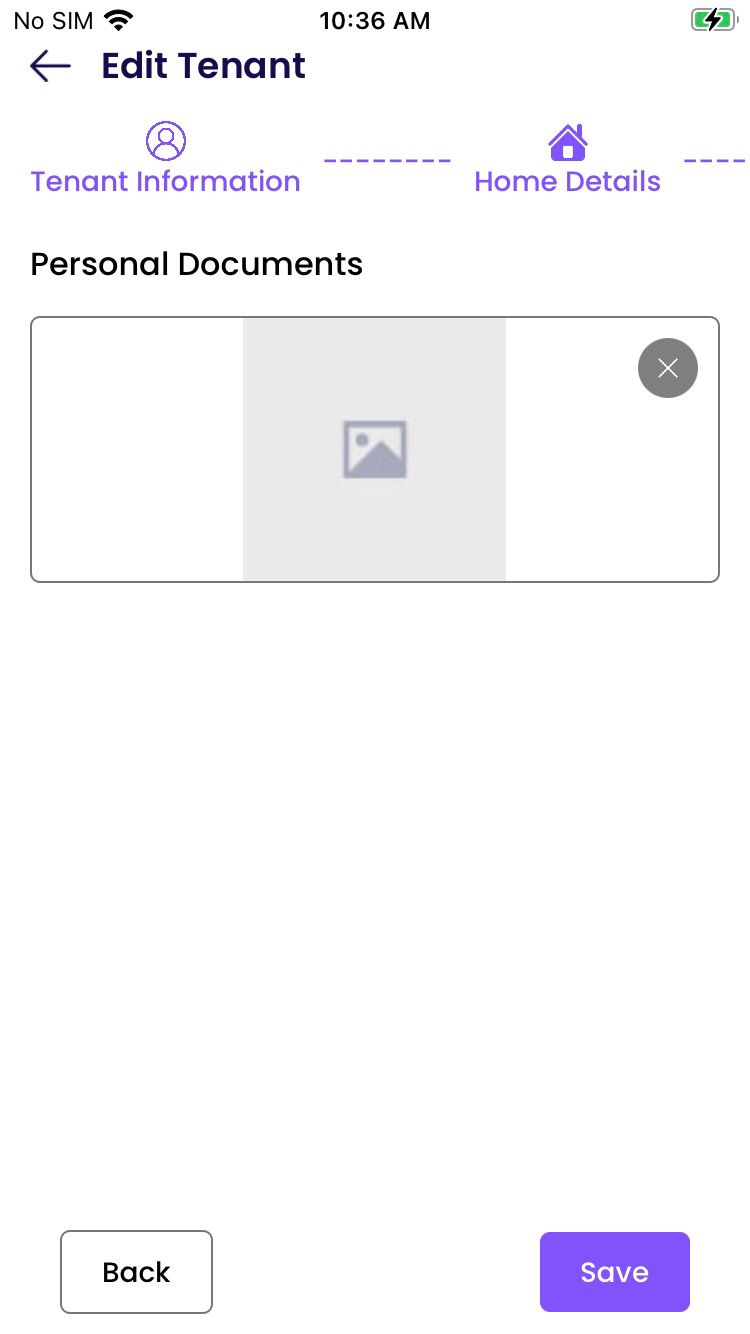Image resolution: width=750 pixels, height=1334 pixels.
Task: Remove the uploaded personal document
Action: click(667, 368)
